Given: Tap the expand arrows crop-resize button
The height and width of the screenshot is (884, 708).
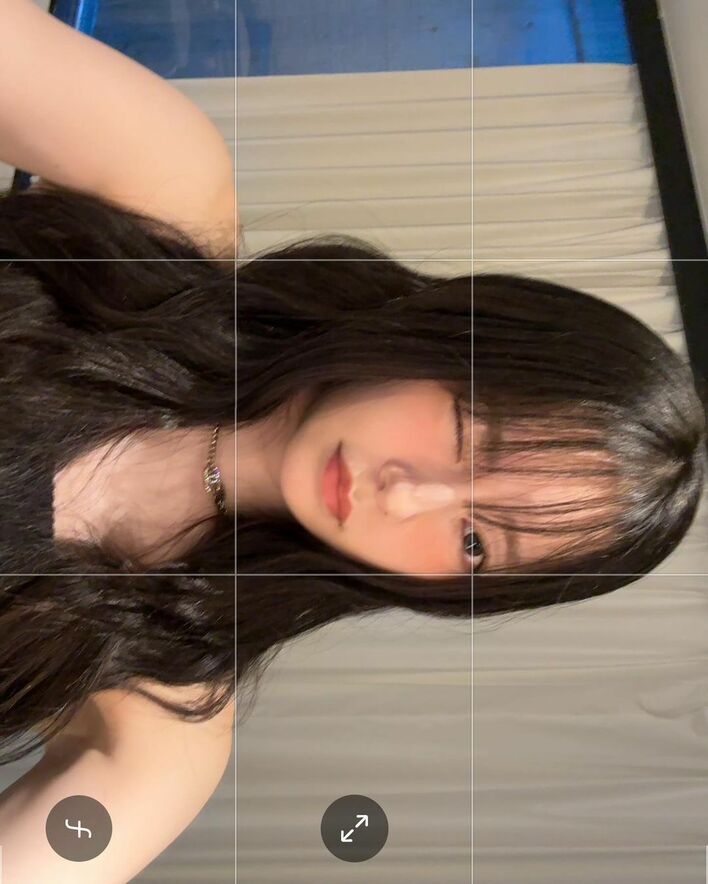Looking at the screenshot, I should coord(354,828).
